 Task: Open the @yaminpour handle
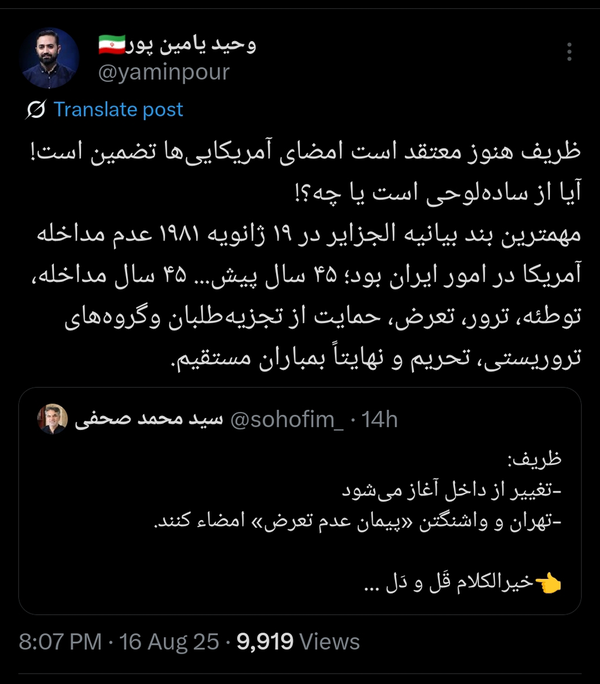coord(164,72)
